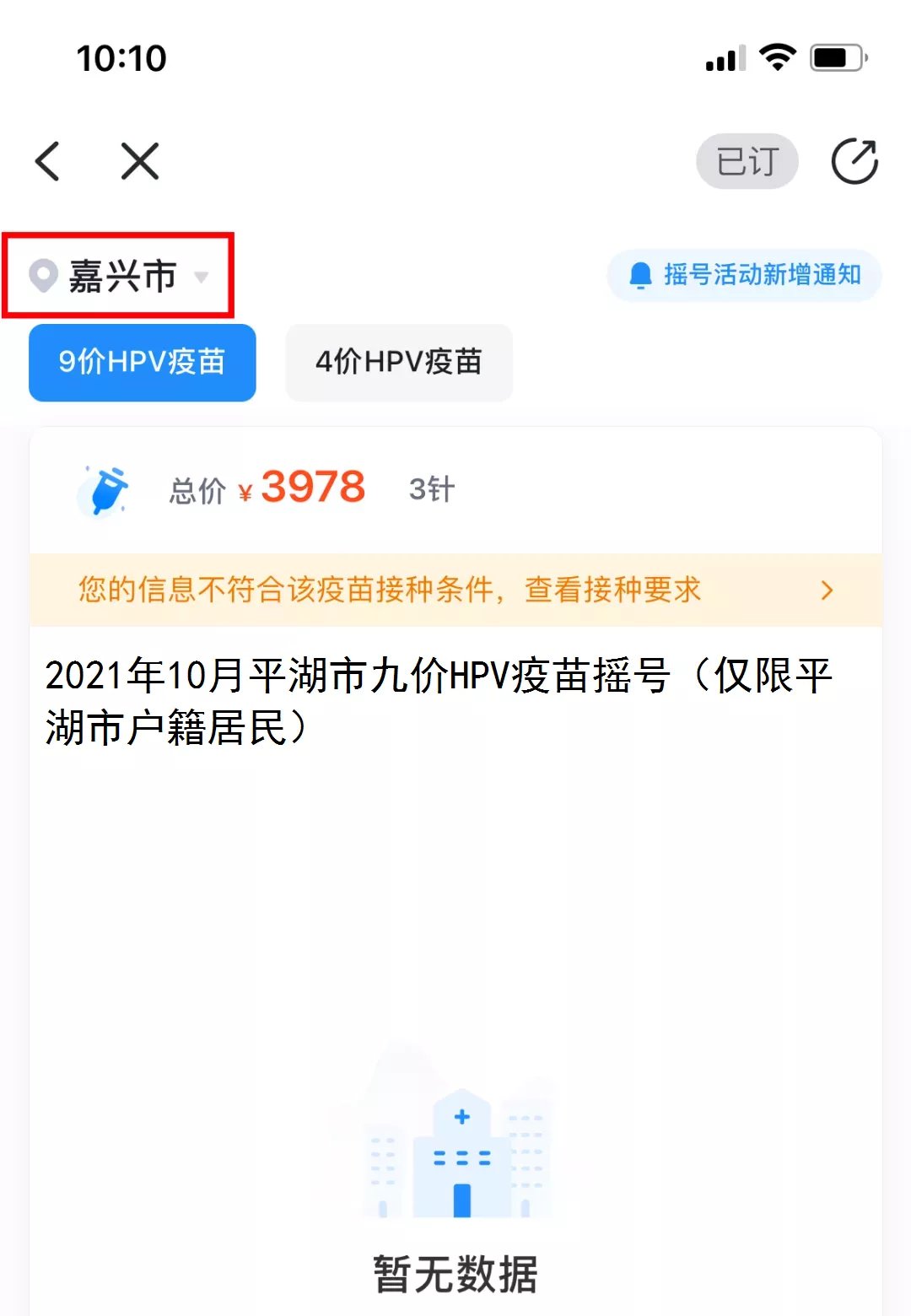This screenshot has height=1316, width=911.
Task: Select the 9价HPV疫苗 tab
Action: pos(142,363)
